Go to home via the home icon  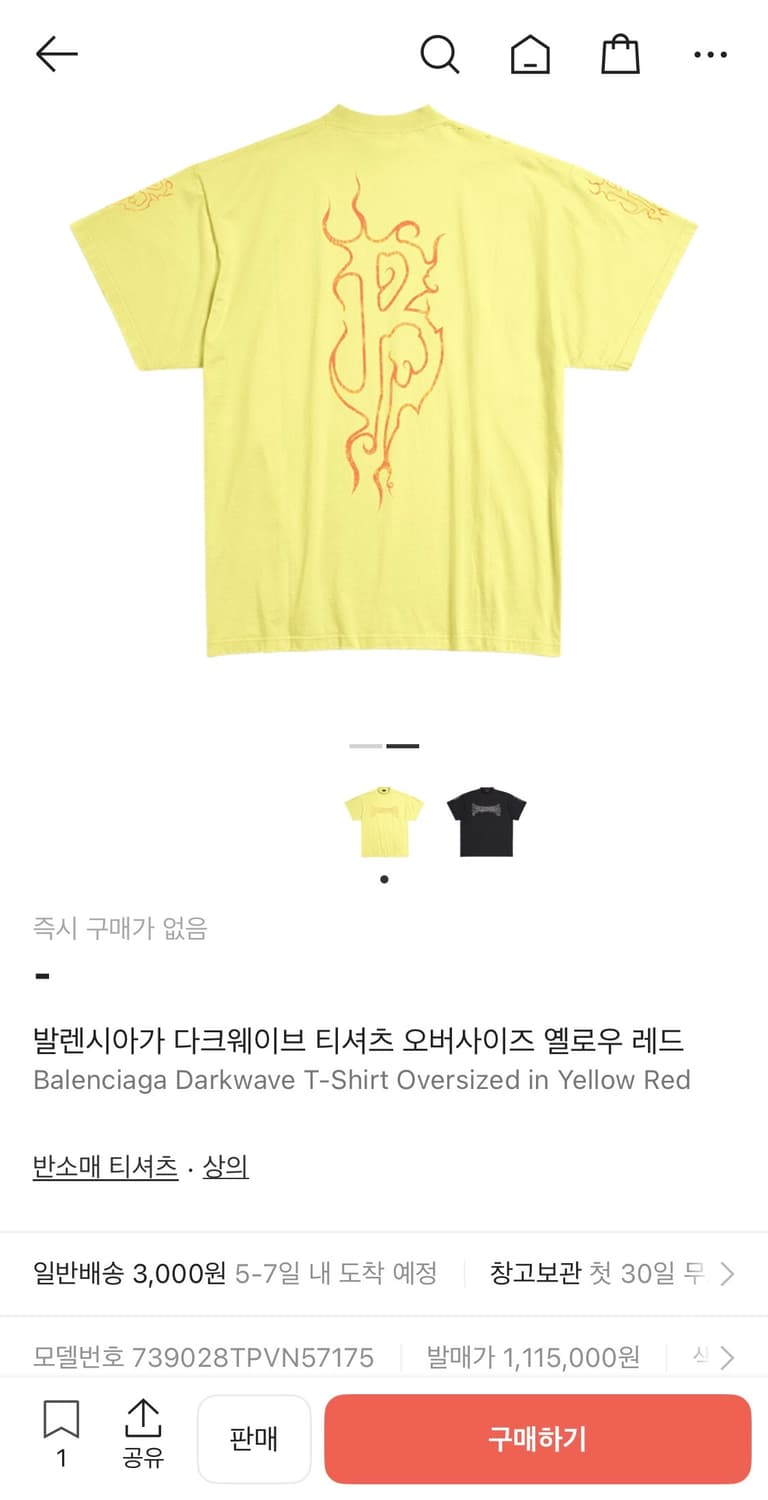click(x=530, y=55)
